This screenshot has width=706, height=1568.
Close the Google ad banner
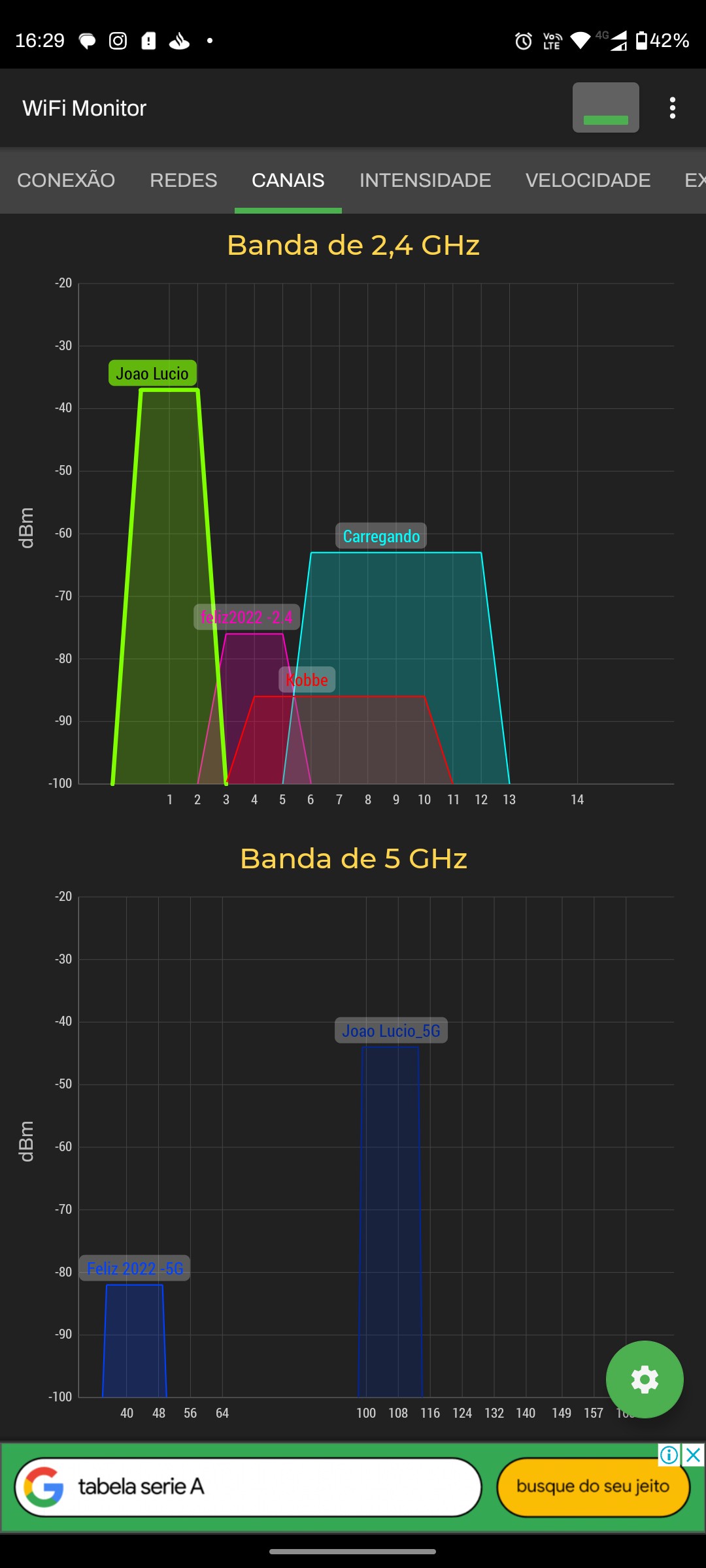tap(694, 1455)
